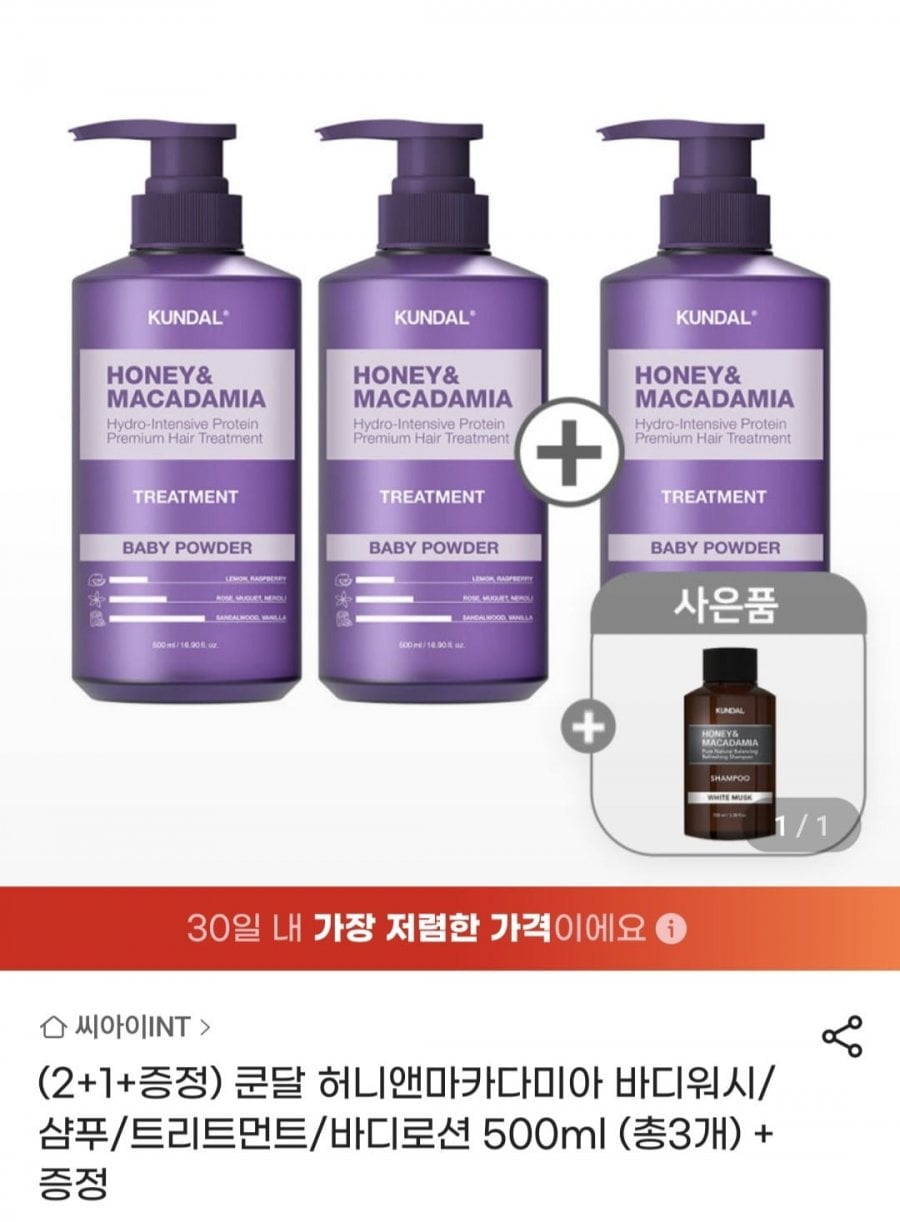Share this product listing

[x=841, y=1036]
